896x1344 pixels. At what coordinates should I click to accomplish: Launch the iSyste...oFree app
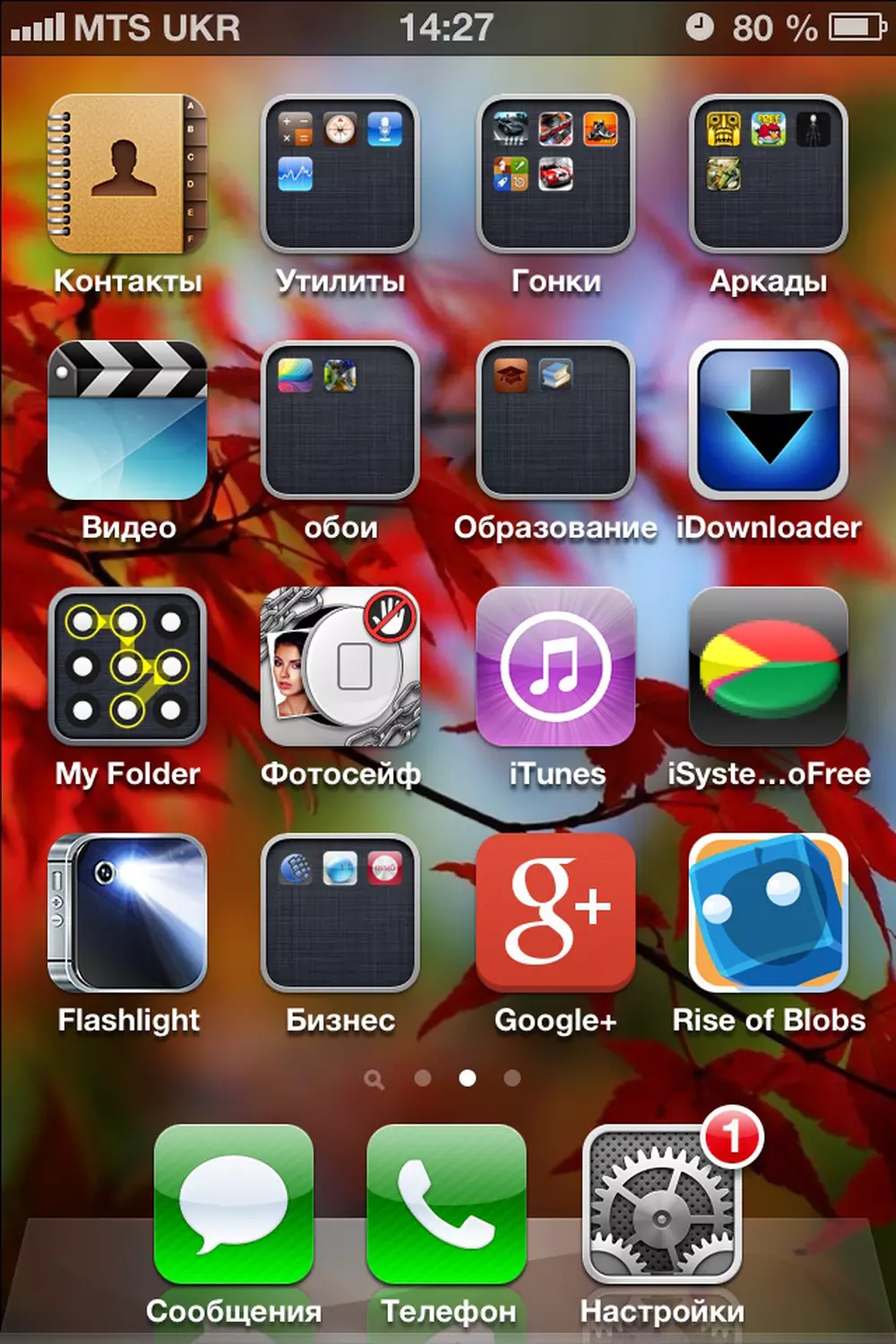pyautogui.click(x=769, y=667)
